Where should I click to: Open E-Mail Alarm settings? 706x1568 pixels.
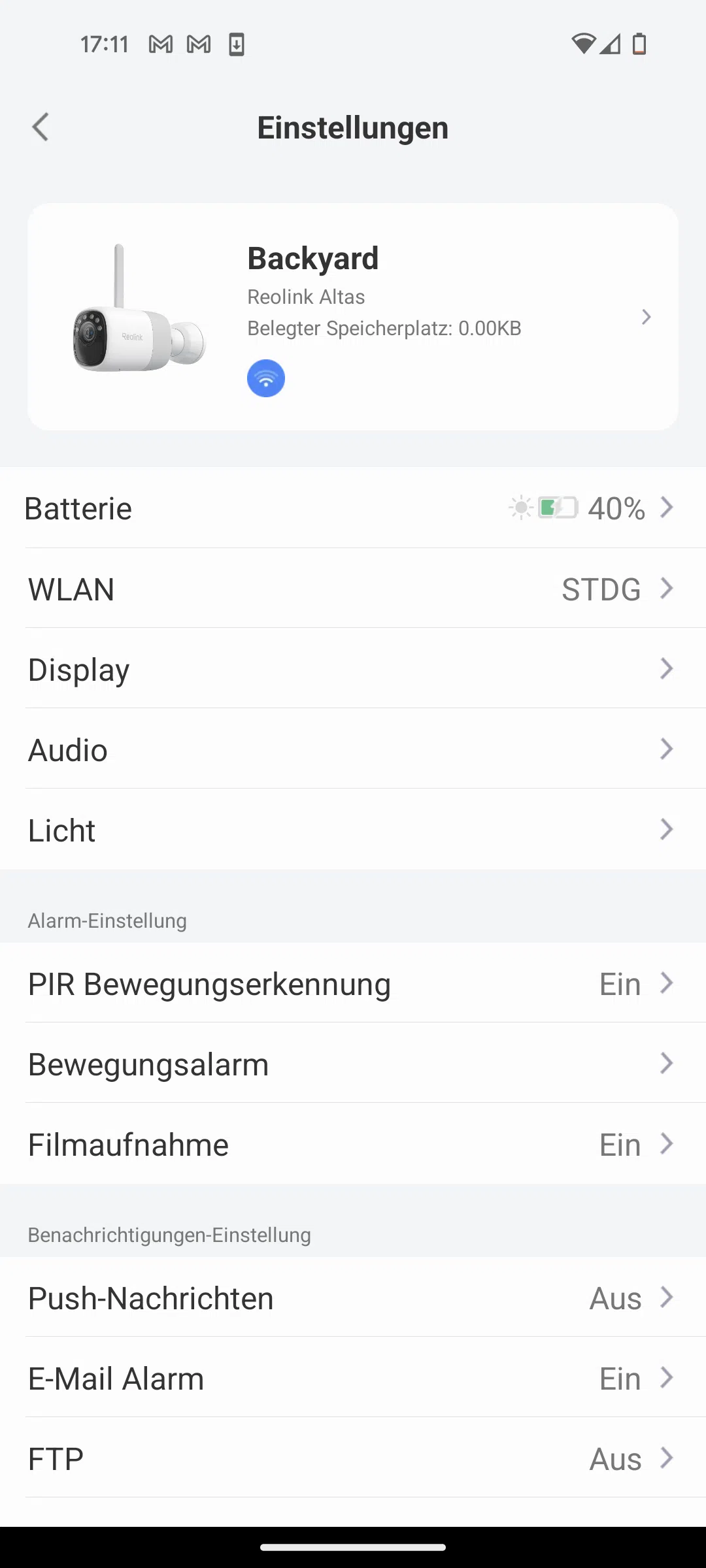click(x=353, y=1377)
